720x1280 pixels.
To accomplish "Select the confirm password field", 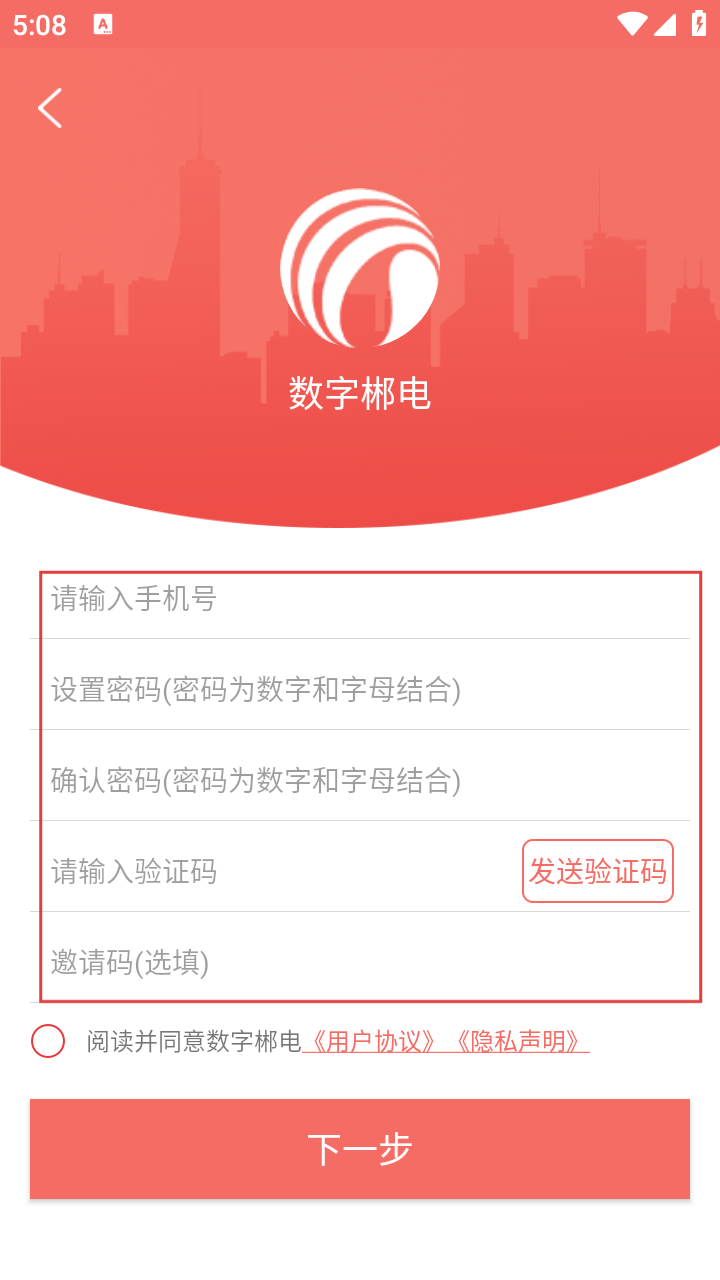I will click(360, 781).
